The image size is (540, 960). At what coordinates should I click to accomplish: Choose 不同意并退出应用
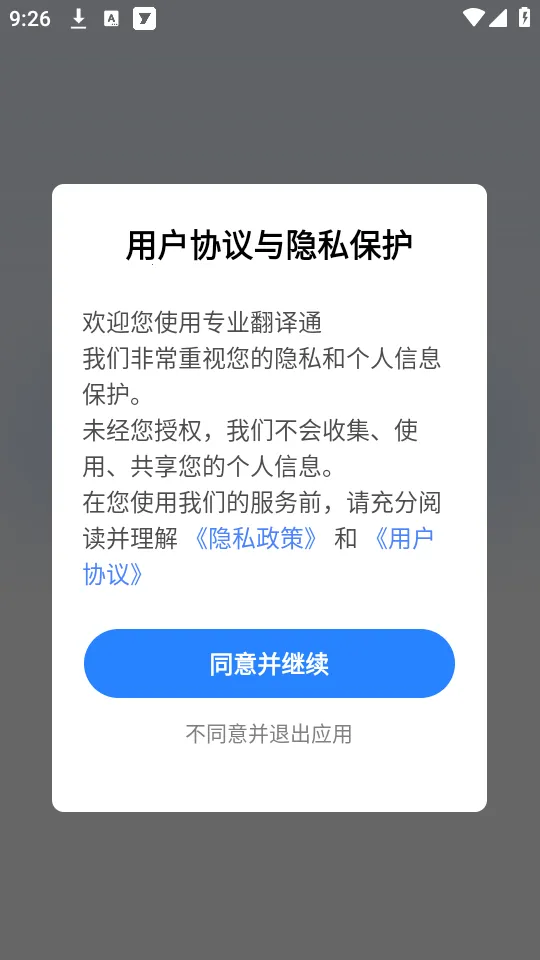[x=269, y=733]
